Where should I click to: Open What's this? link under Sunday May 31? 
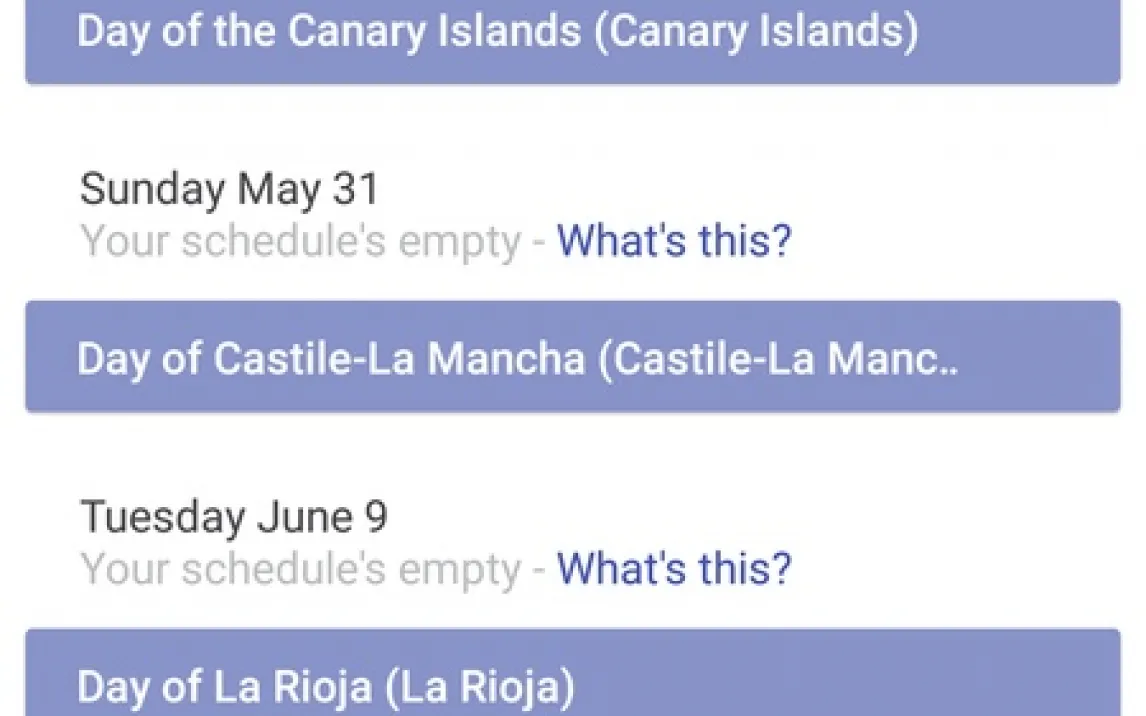673,241
